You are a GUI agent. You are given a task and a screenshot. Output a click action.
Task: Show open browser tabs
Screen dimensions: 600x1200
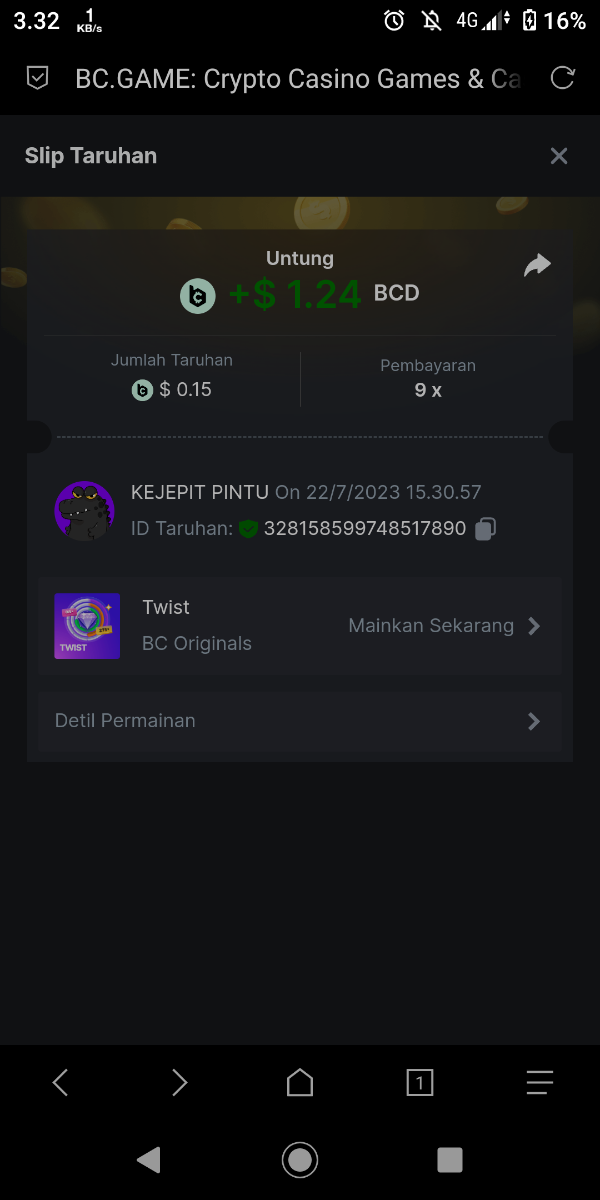(x=420, y=1082)
